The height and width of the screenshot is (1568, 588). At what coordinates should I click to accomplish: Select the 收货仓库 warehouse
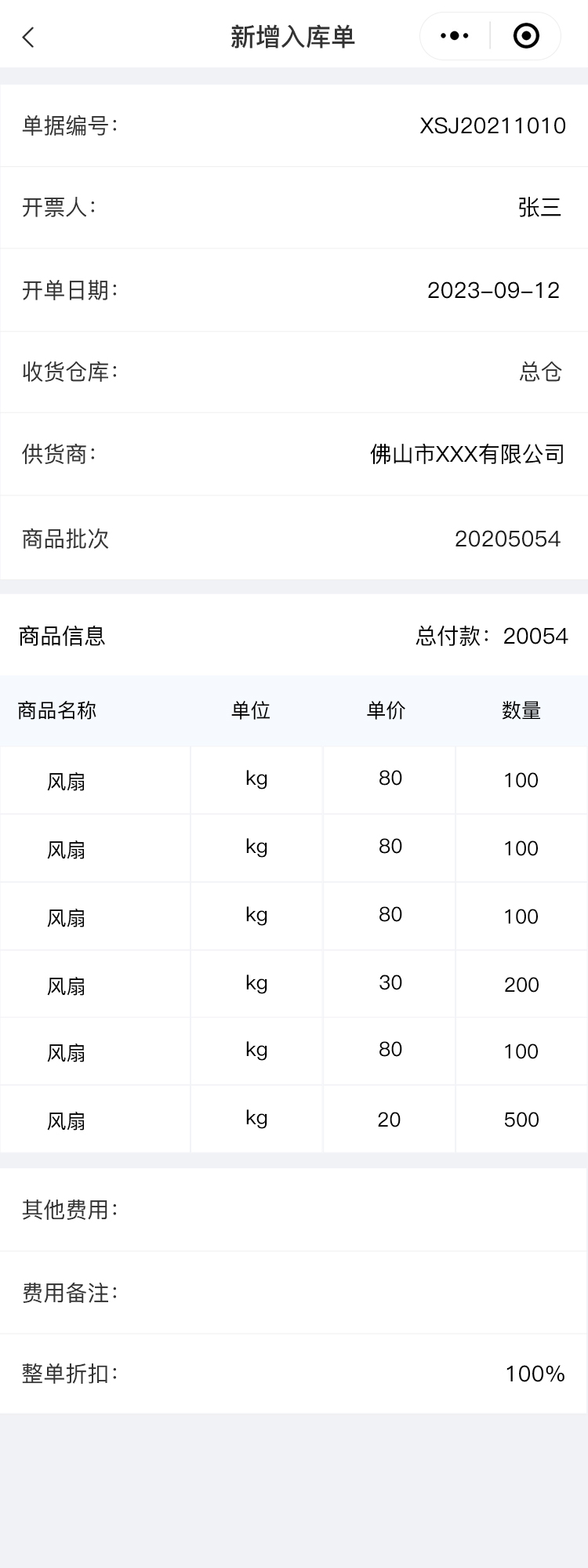point(539,372)
